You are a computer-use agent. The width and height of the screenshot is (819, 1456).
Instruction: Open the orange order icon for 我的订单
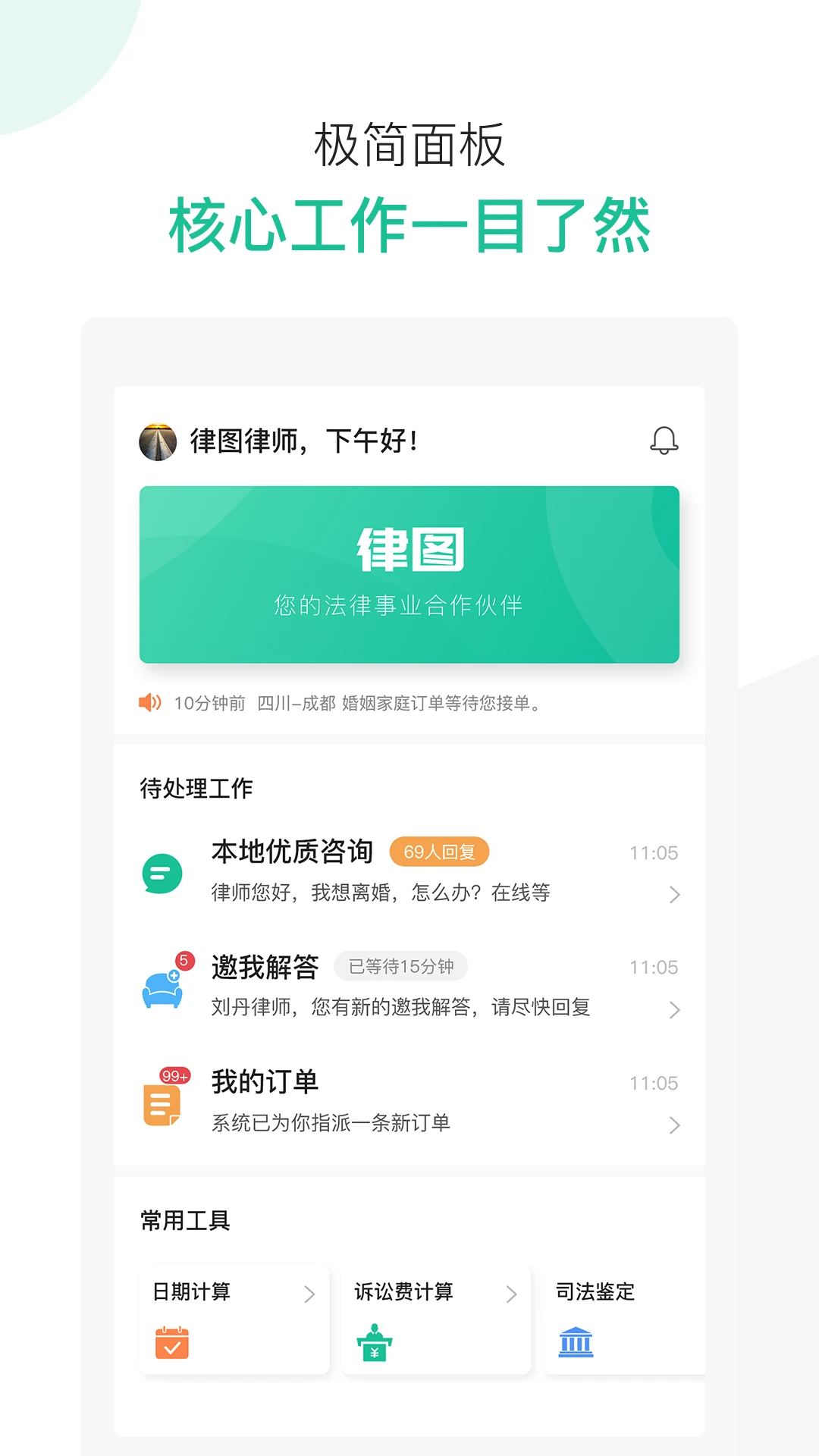(160, 1103)
